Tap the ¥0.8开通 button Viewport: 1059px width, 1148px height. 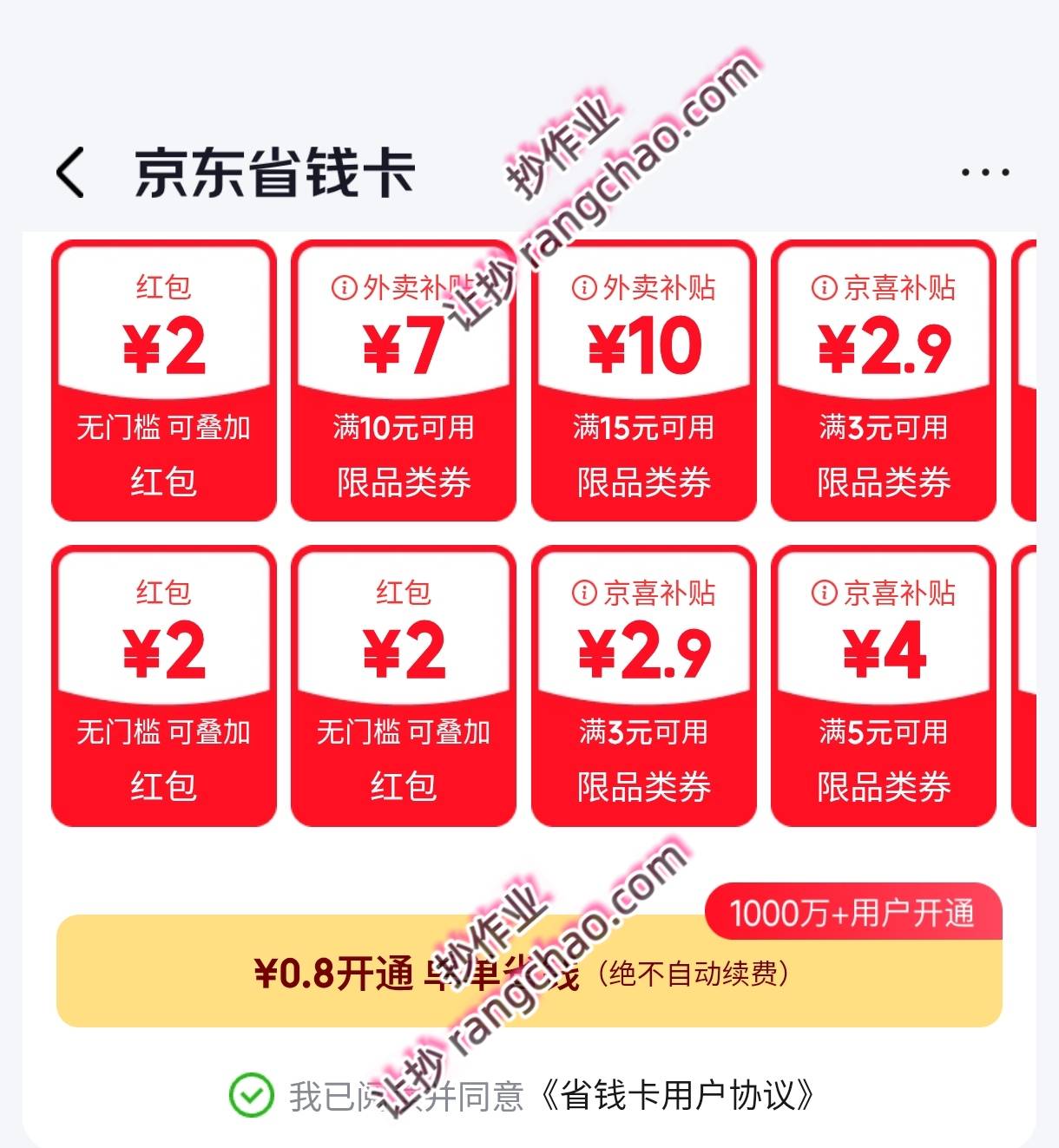coord(529,972)
